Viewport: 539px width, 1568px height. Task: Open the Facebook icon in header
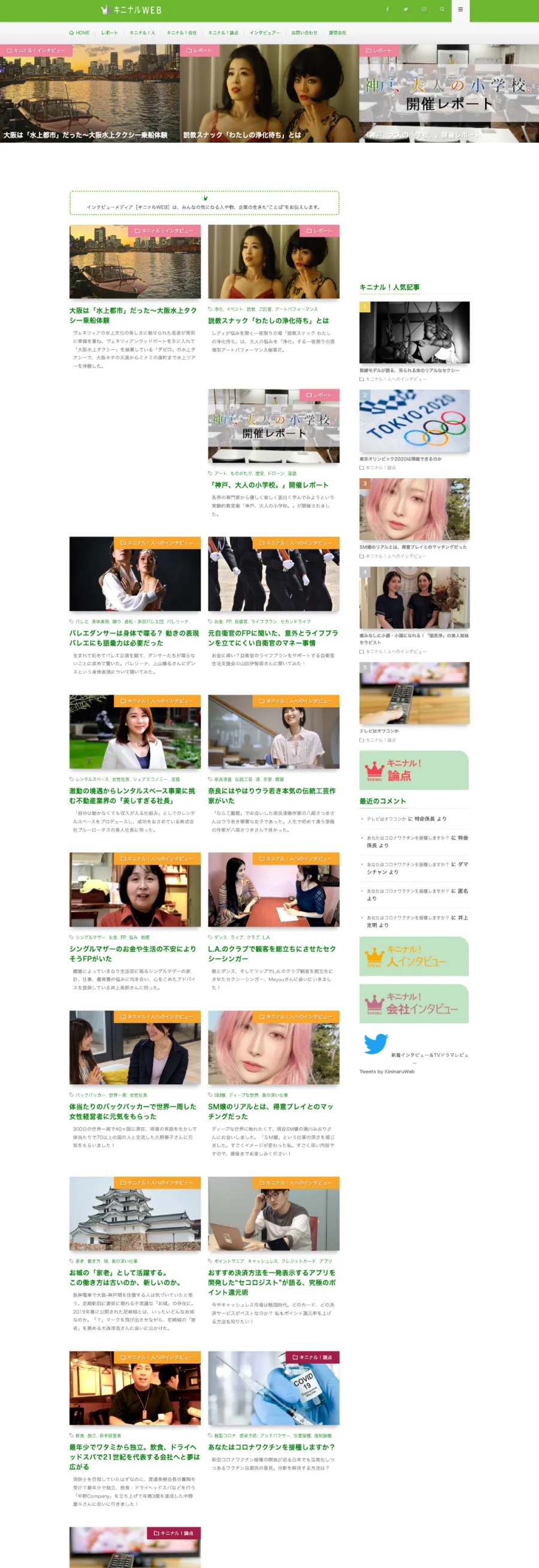click(387, 10)
